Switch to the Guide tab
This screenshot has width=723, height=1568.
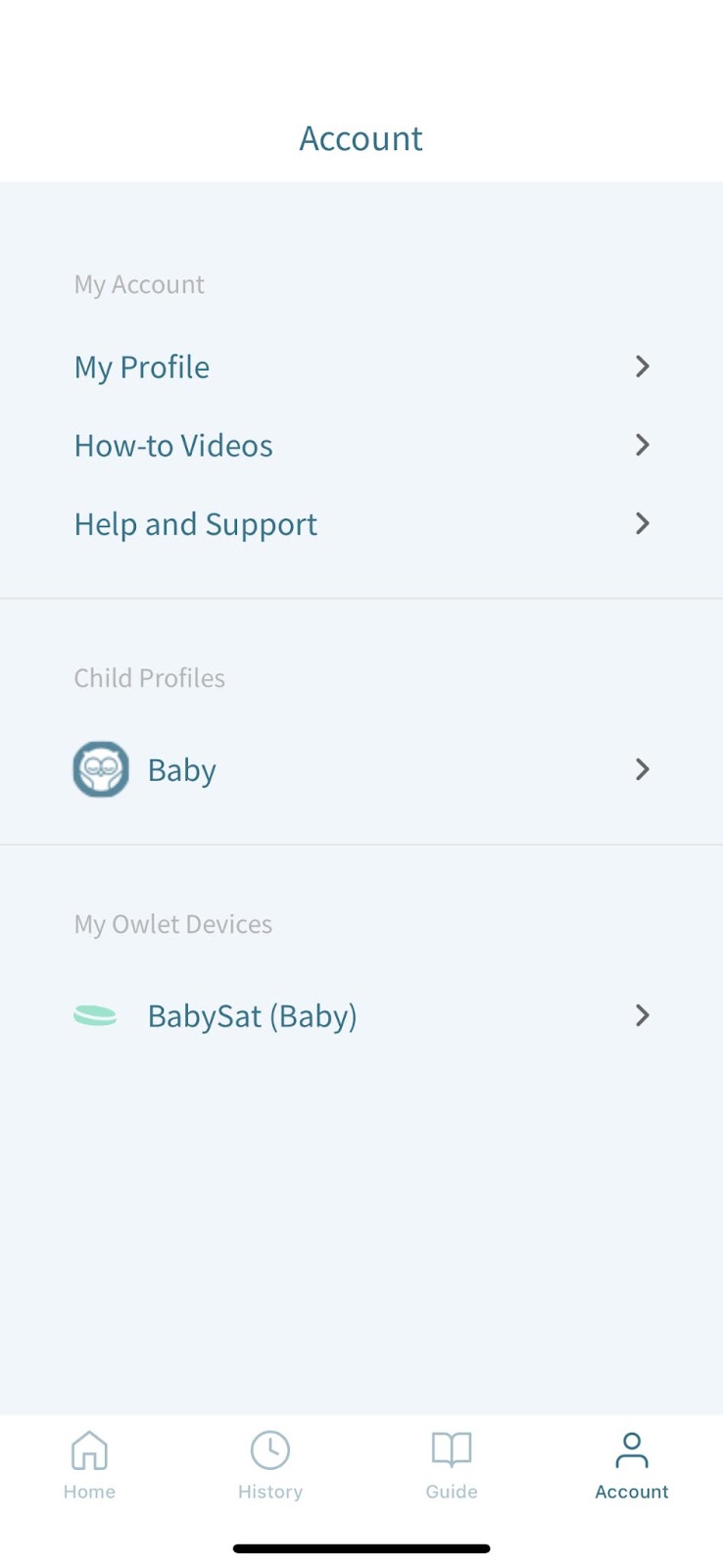pos(452,1465)
